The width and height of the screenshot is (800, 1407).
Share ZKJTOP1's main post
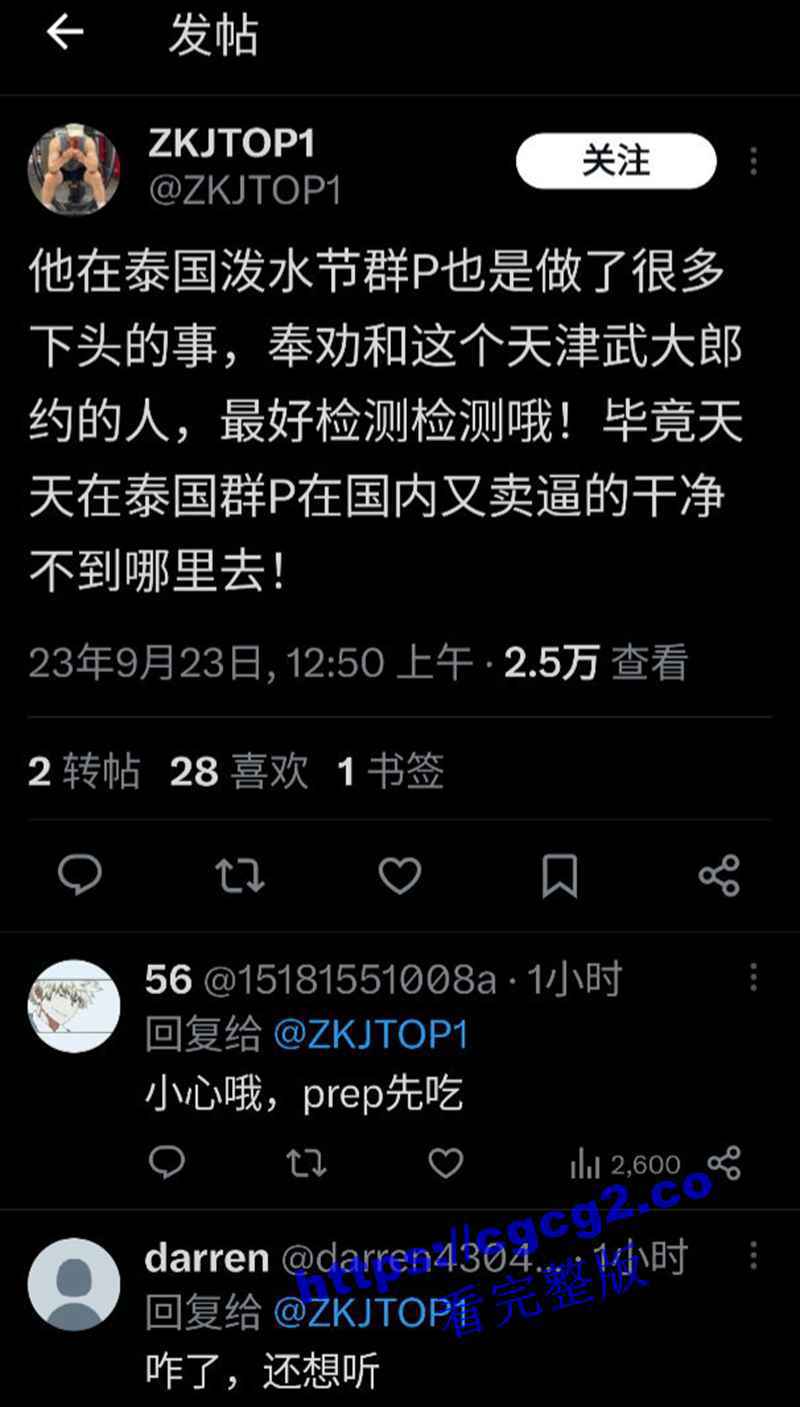click(720, 875)
